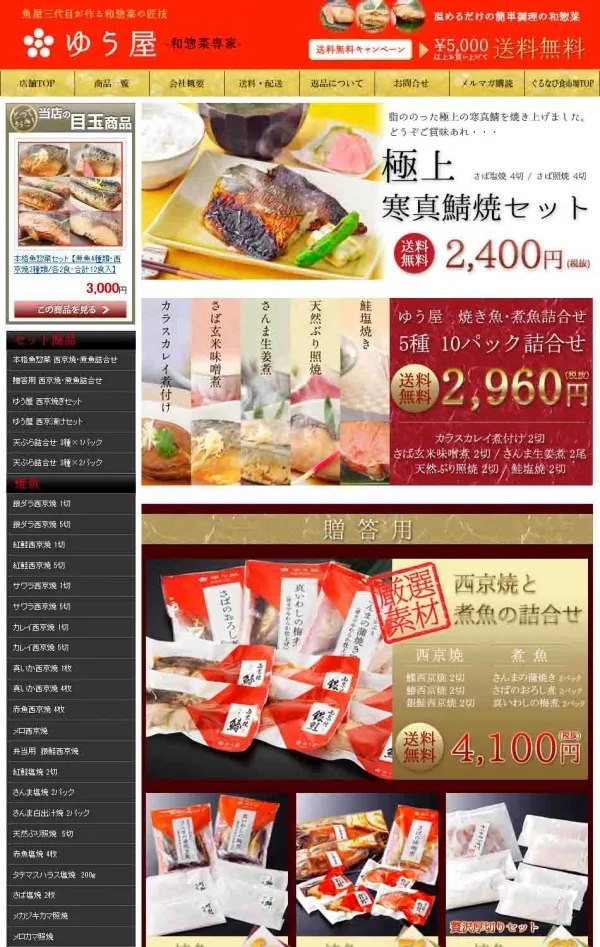Open the 店舗TOP navigation tab
Screen dimensions: 600x947
37,84
